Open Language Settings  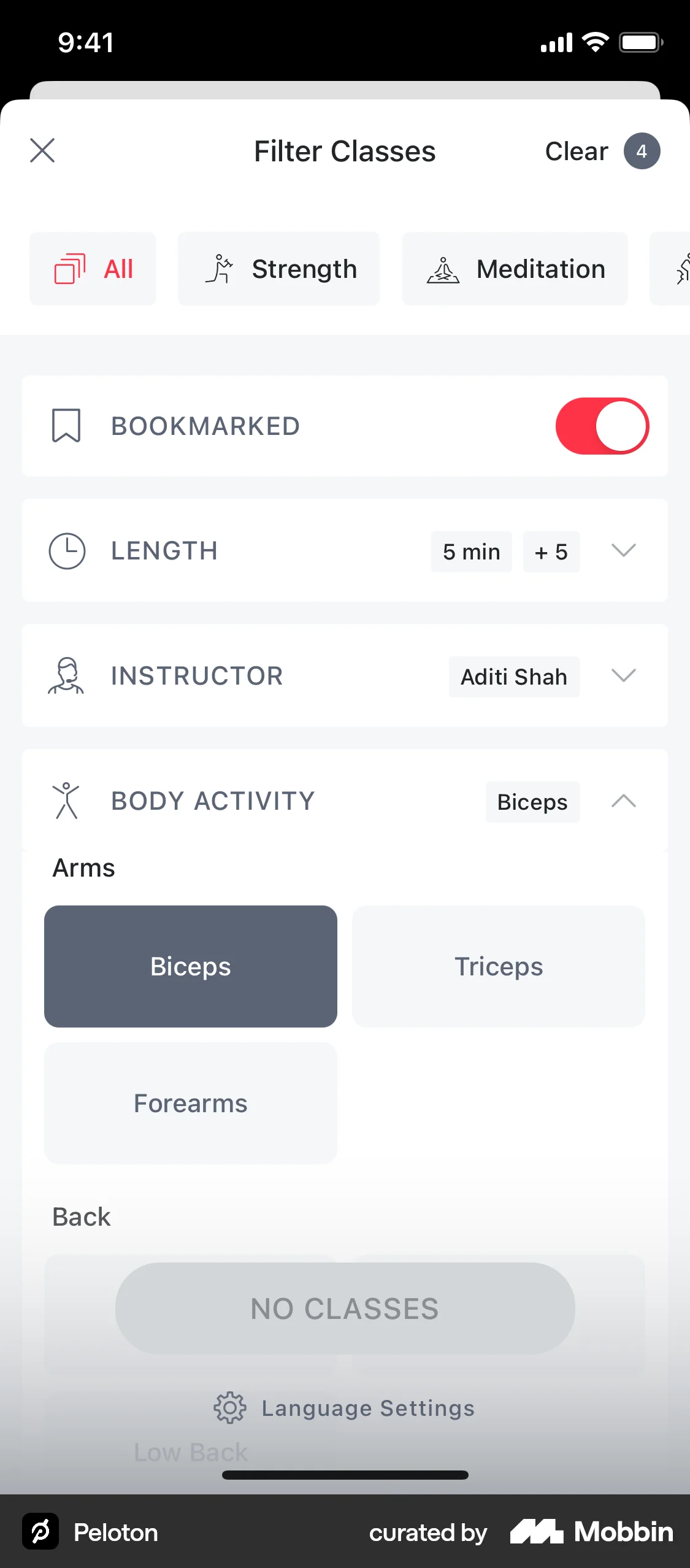tap(344, 1408)
